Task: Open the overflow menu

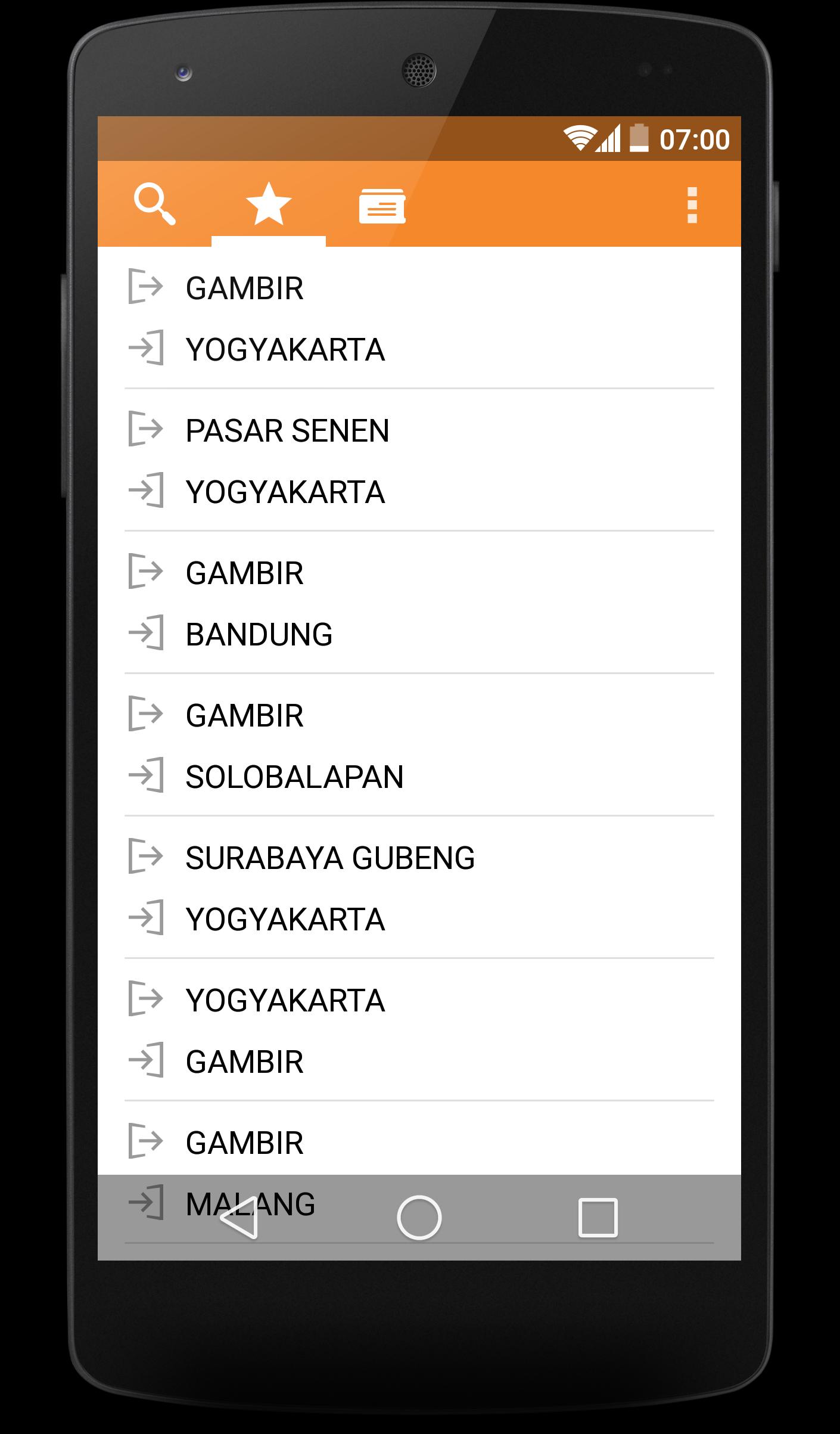Action: [692, 205]
